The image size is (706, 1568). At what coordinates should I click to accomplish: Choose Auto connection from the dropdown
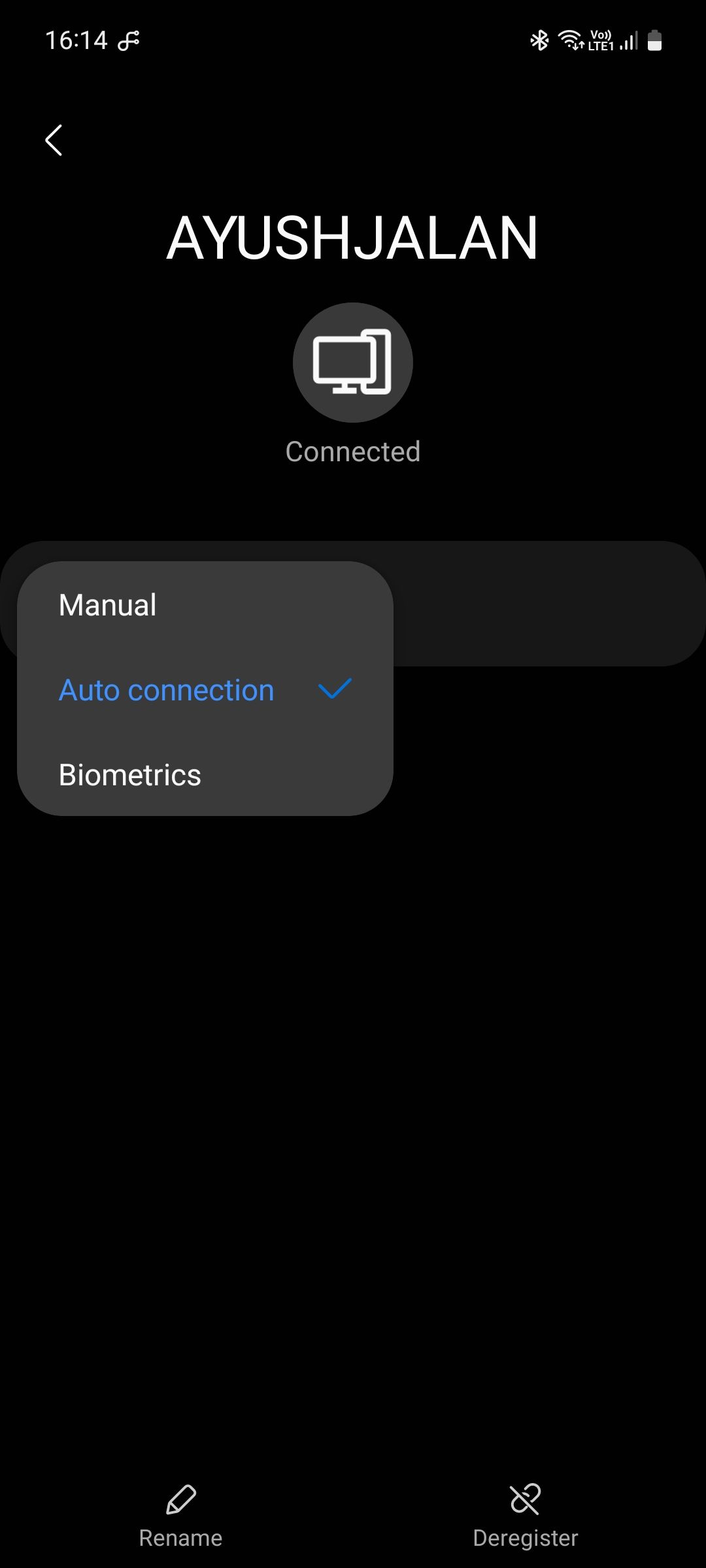(167, 691)
